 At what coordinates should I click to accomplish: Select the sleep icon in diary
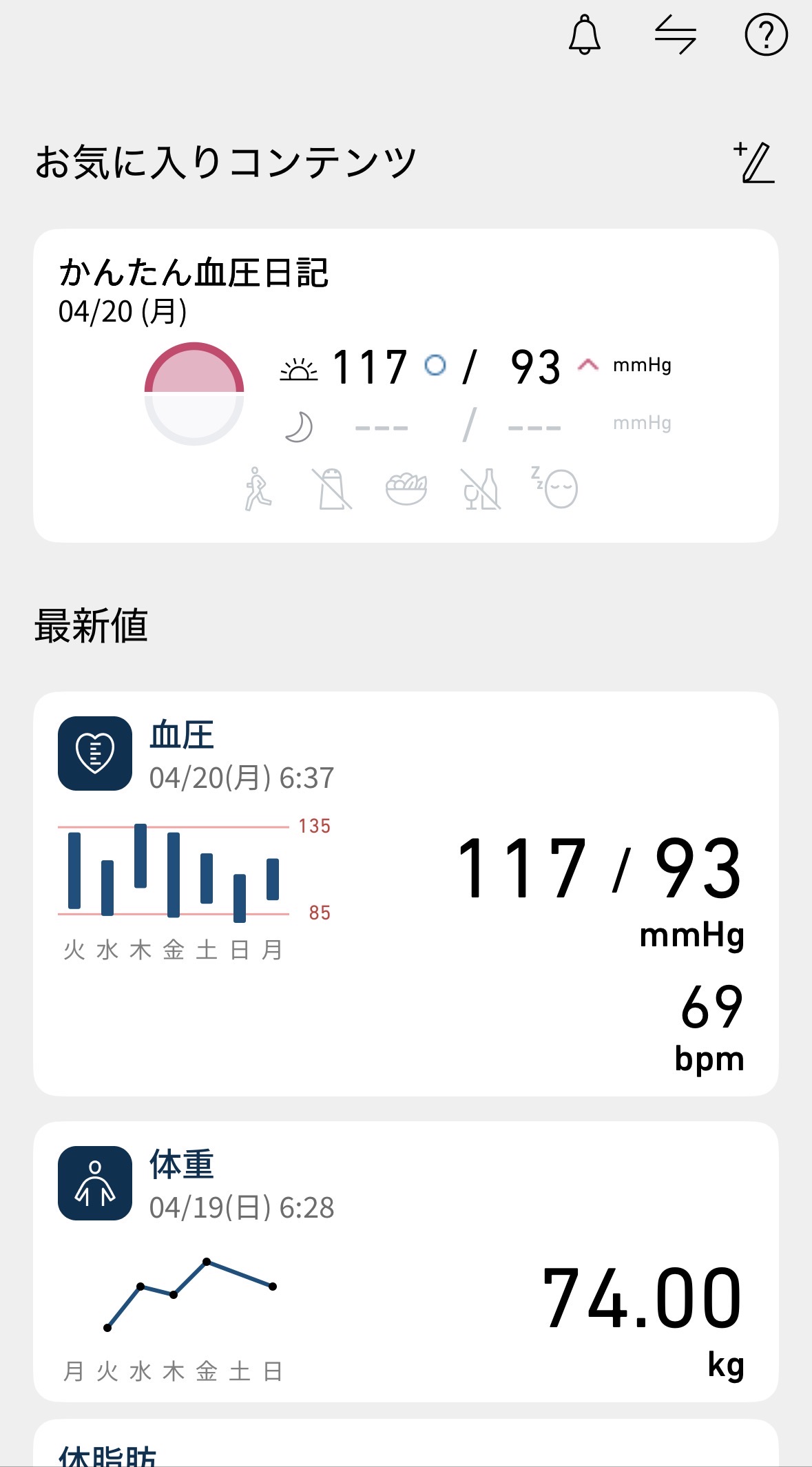tap(556, 488)
